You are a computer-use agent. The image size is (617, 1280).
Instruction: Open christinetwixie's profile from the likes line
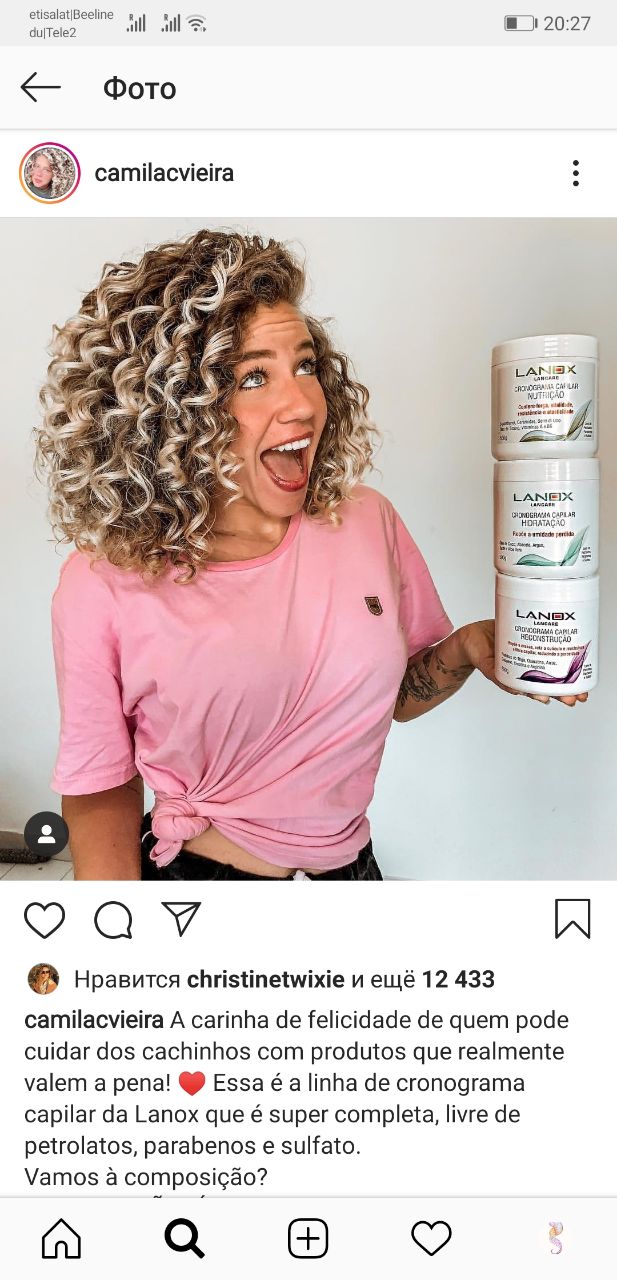(266, 979)
